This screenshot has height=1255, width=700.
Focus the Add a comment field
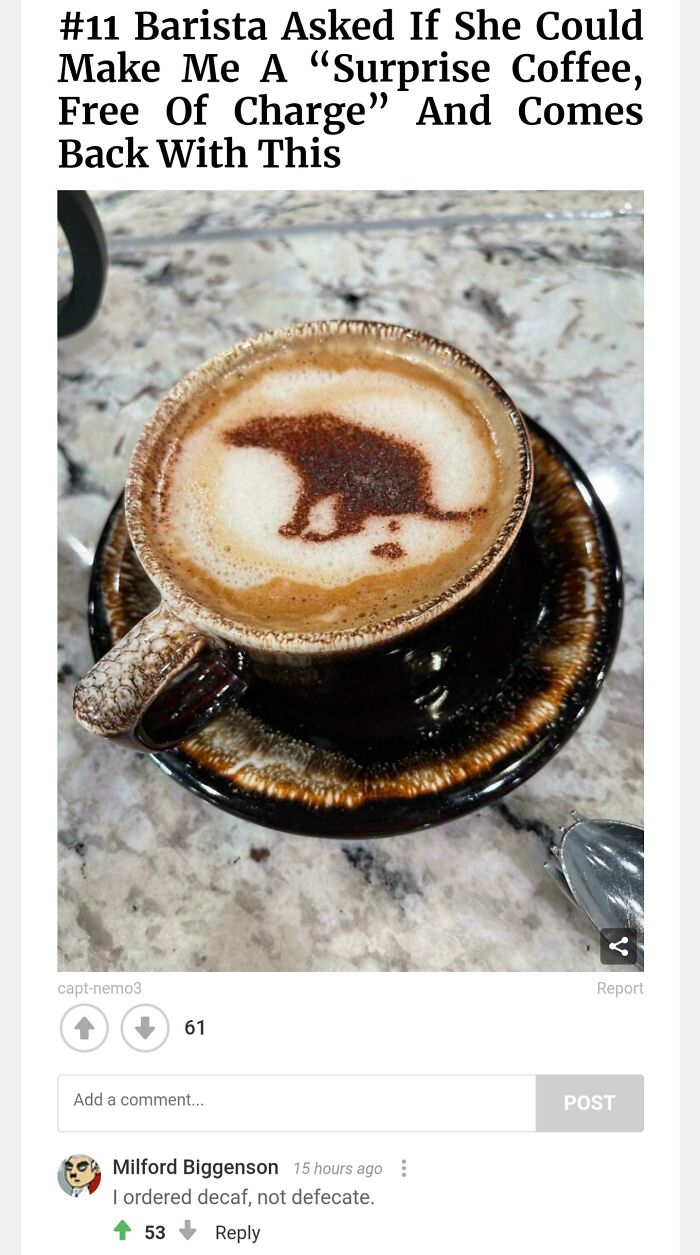click(296, 1103)
